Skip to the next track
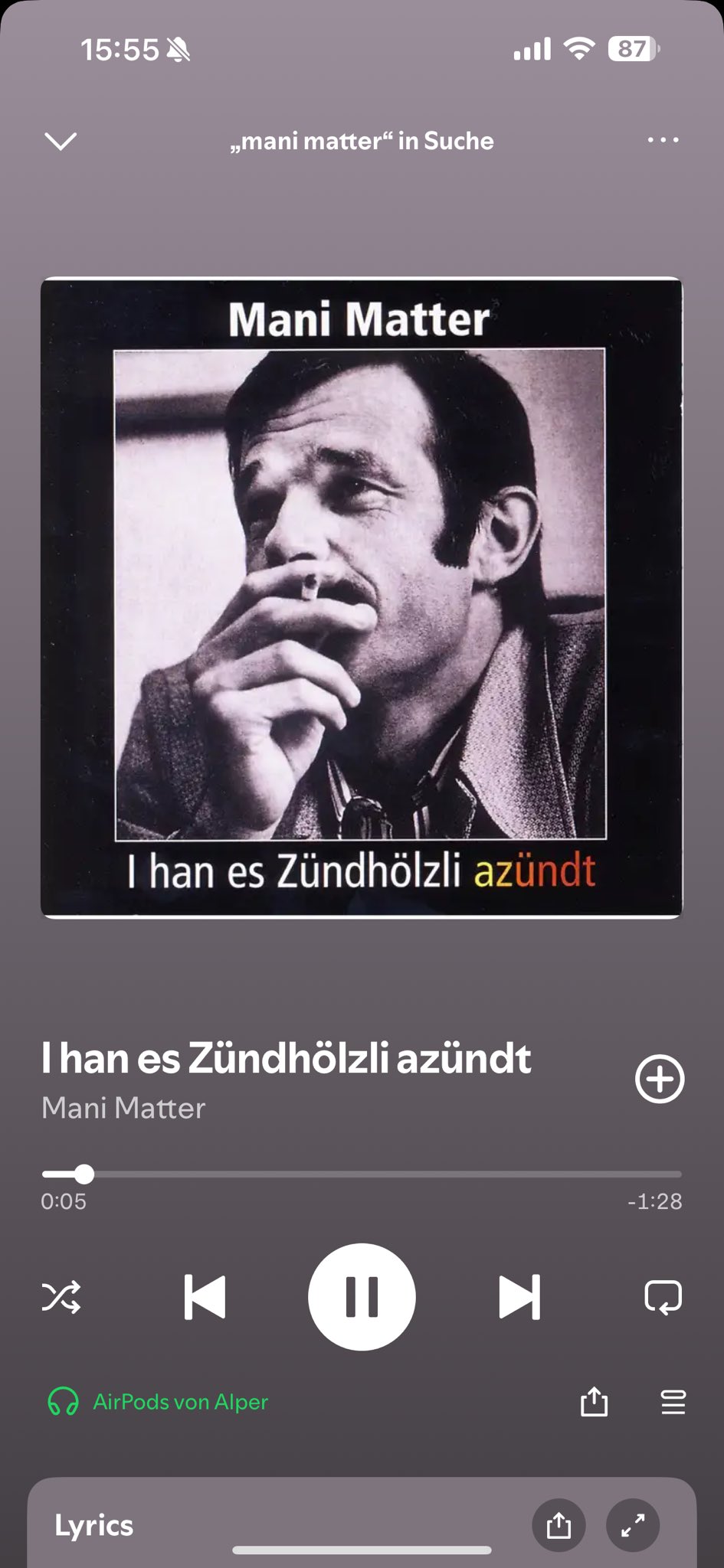Viewport: 724px width, 1568px height. pos(519,1297)
